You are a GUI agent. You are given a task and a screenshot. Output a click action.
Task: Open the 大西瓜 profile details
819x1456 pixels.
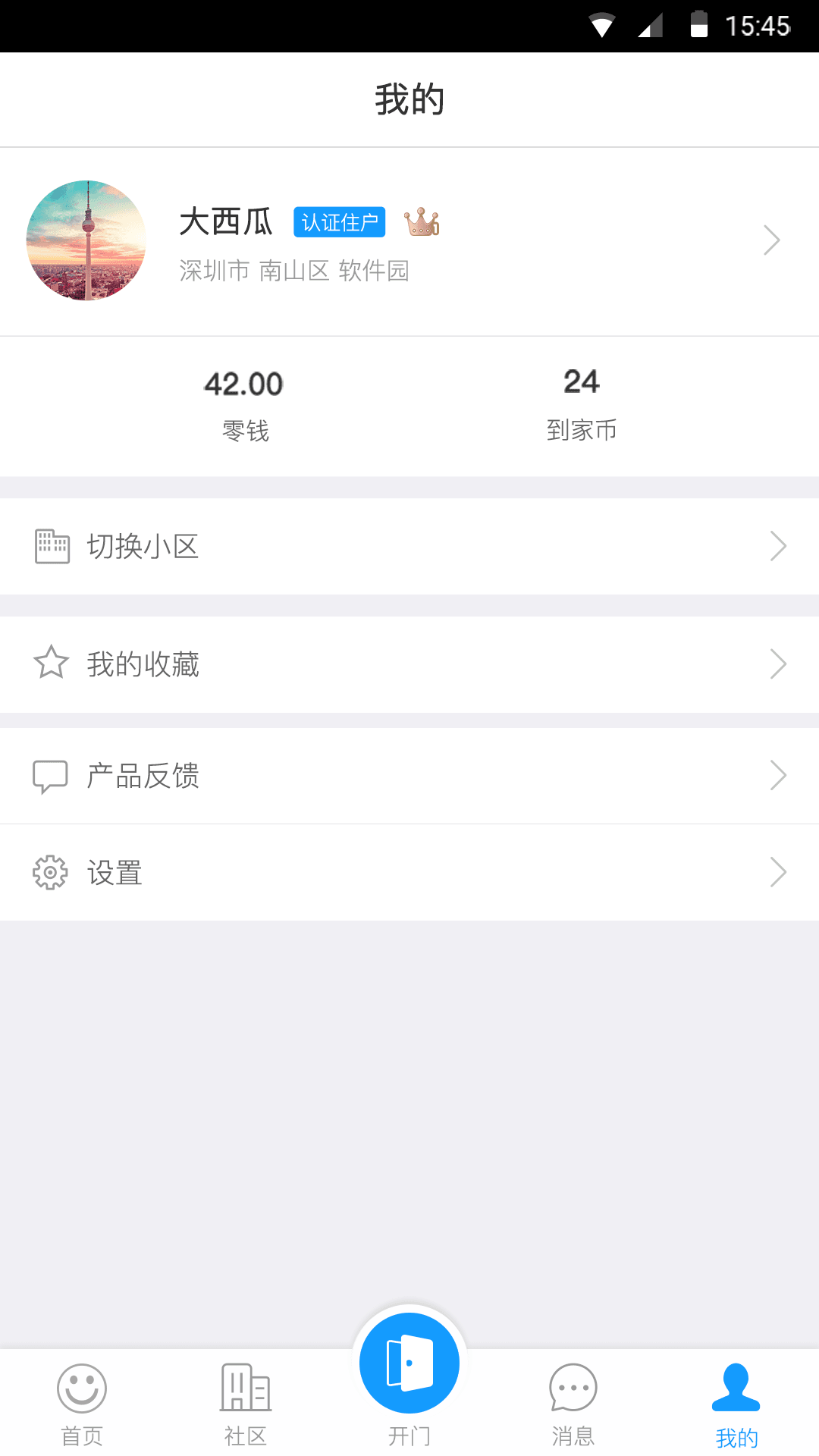[x=409, y=241]
